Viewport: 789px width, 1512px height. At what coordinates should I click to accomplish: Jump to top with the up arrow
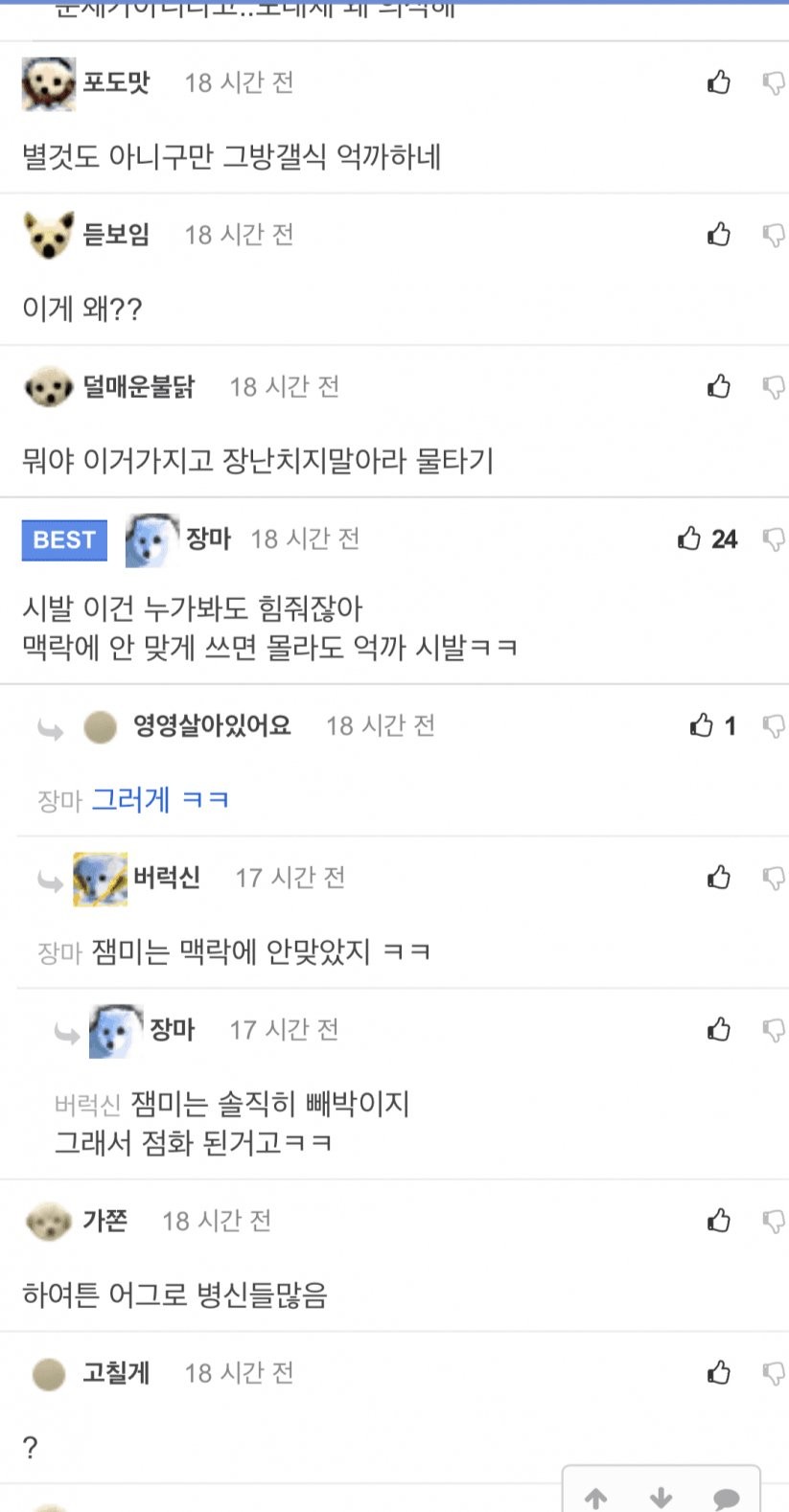pyautogui.click(x=596, y=1497)
